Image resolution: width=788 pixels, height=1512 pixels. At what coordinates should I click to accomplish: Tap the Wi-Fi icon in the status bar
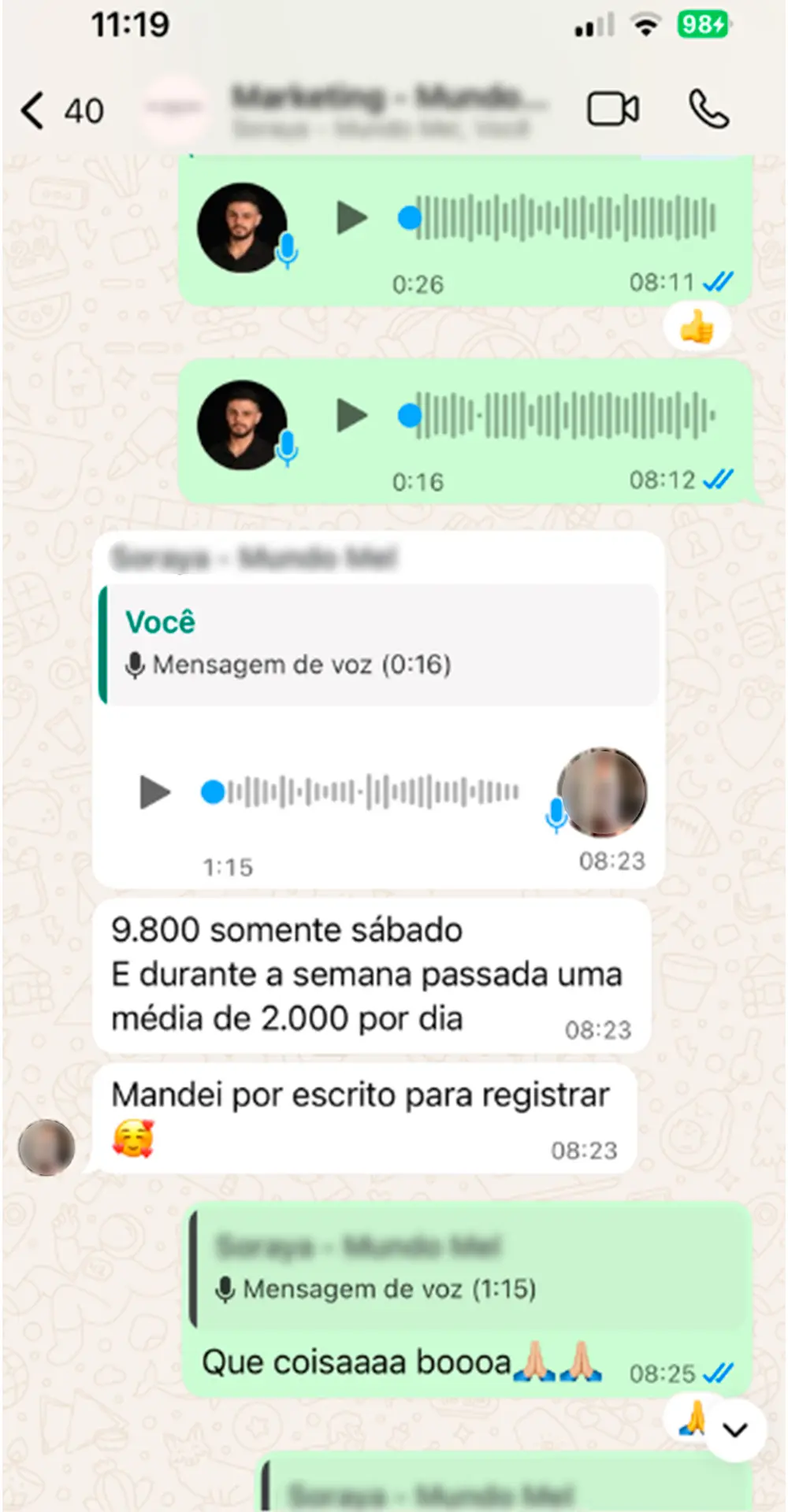point(646,24)
